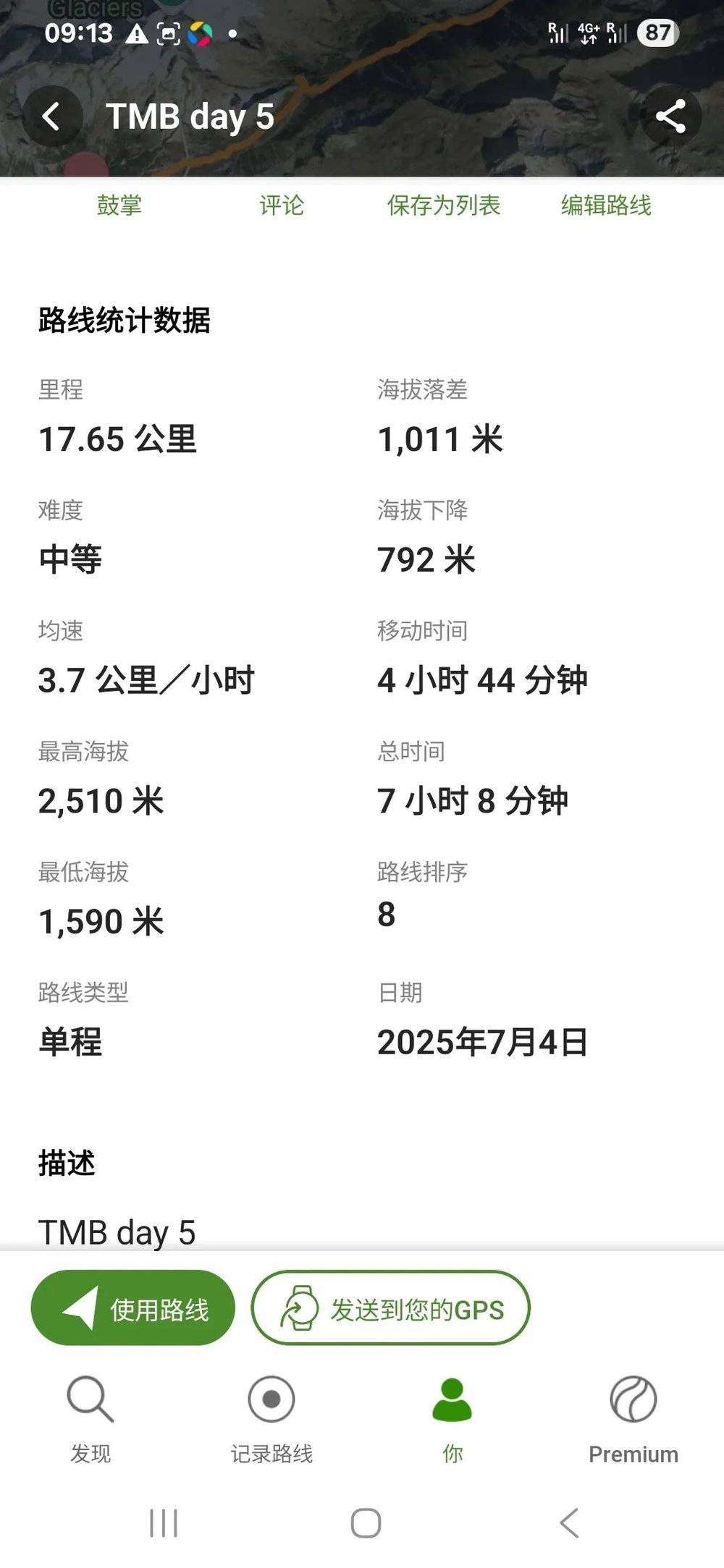This screenshot has width=724, height=1568.
Task: Tap 发送到您的GPS button
Action: coord(391,1309)
